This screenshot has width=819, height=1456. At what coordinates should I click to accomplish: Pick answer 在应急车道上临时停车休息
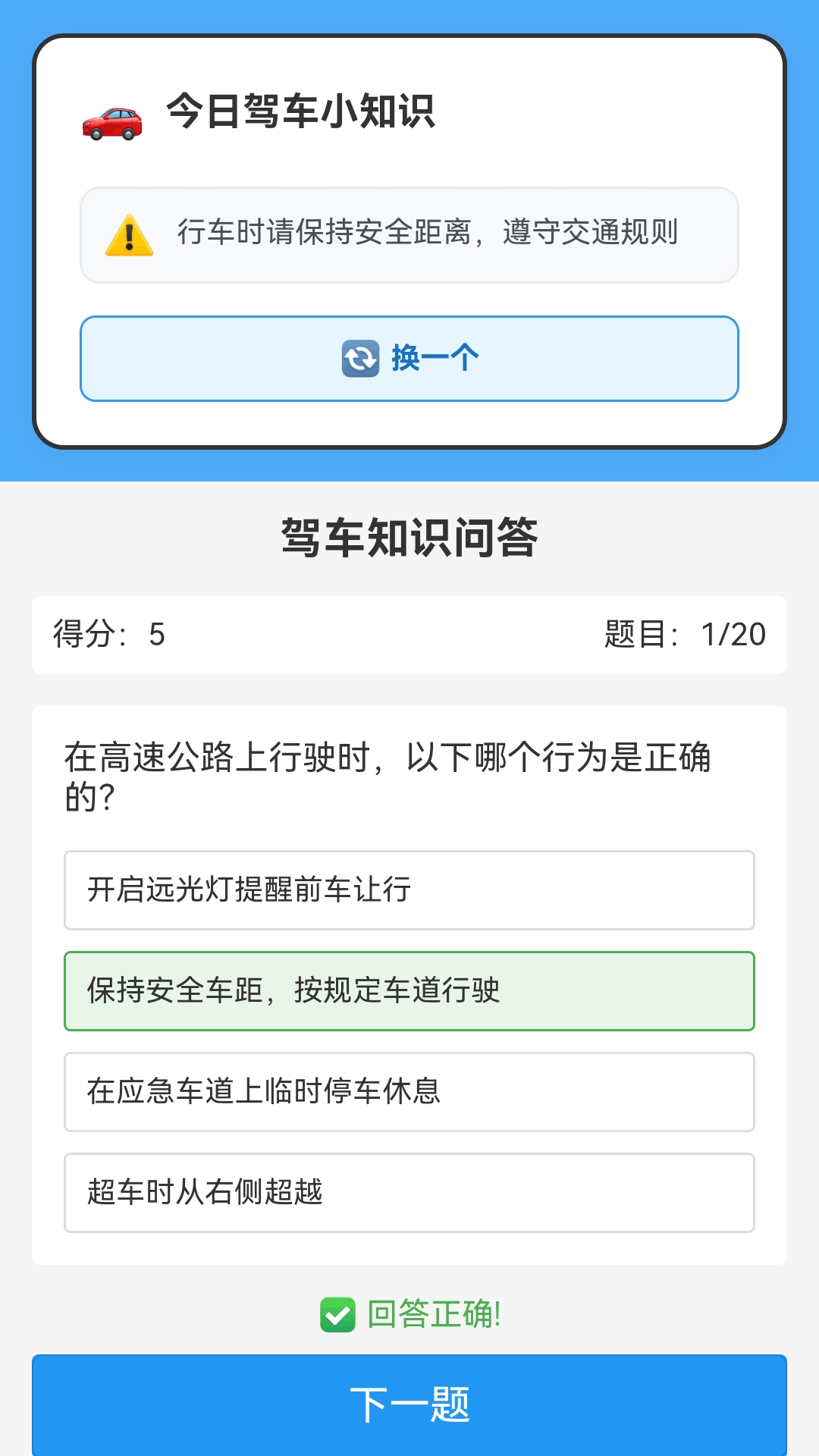pyautogui.click(x=409, y=1092)
